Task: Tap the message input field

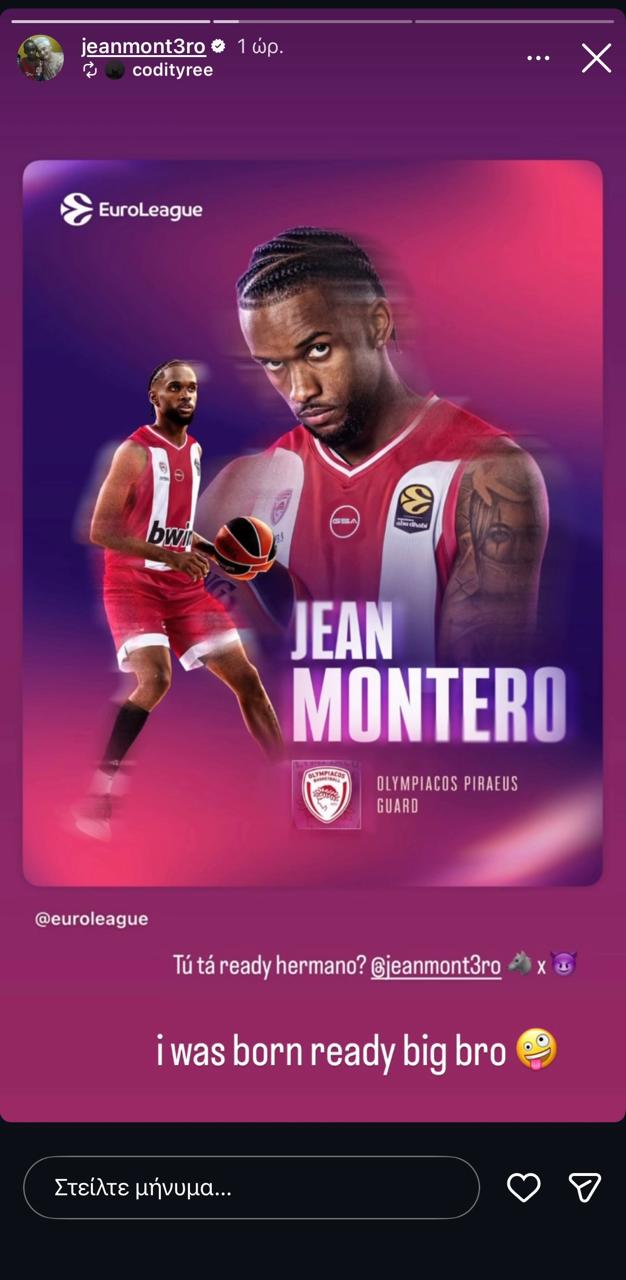Action: click(251, 1187)
